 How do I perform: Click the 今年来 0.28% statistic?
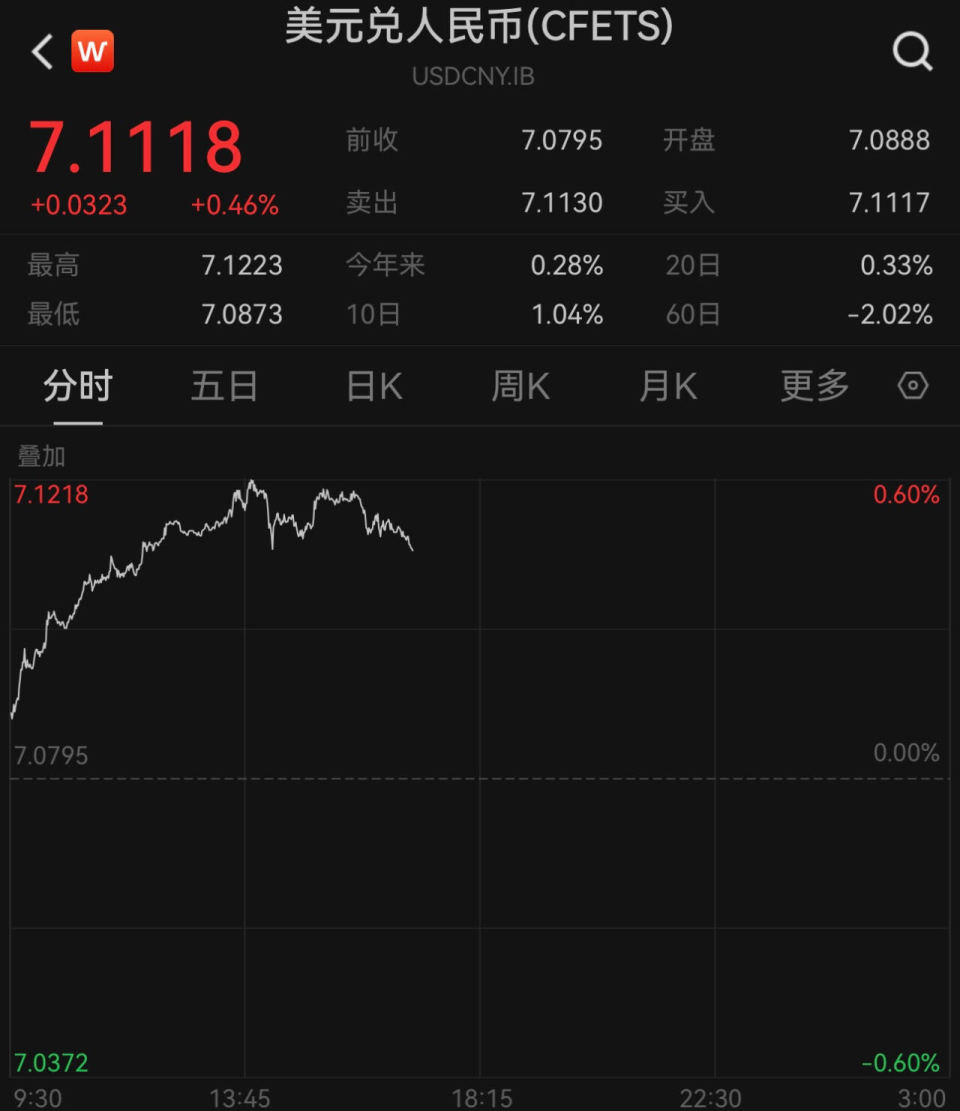coord(568,265)
